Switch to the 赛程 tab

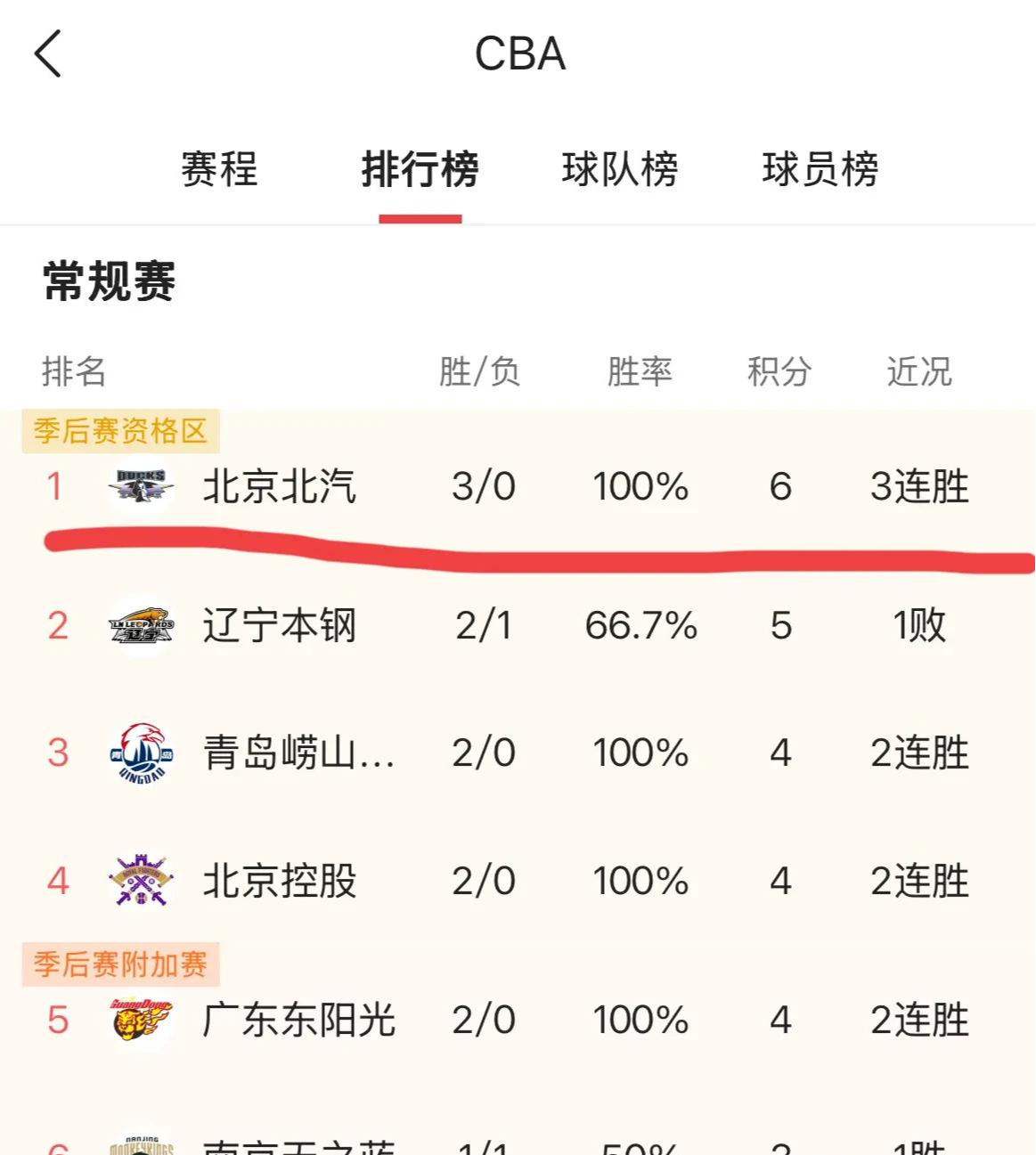pyautogui.click(x=219, y=169)
